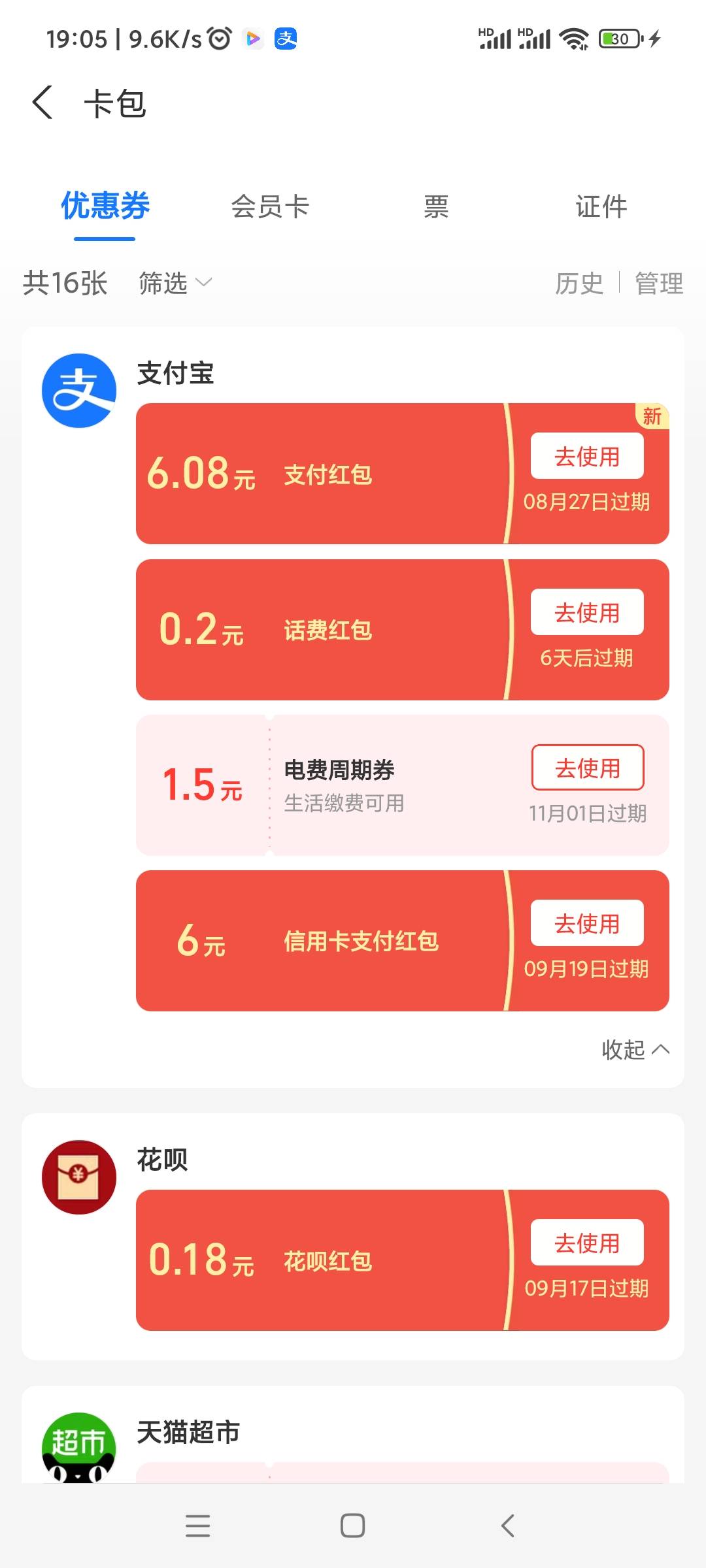Go back from the 卡包 page
Image resolution: width=706 pixels, height=1568 pixels.
42,103
